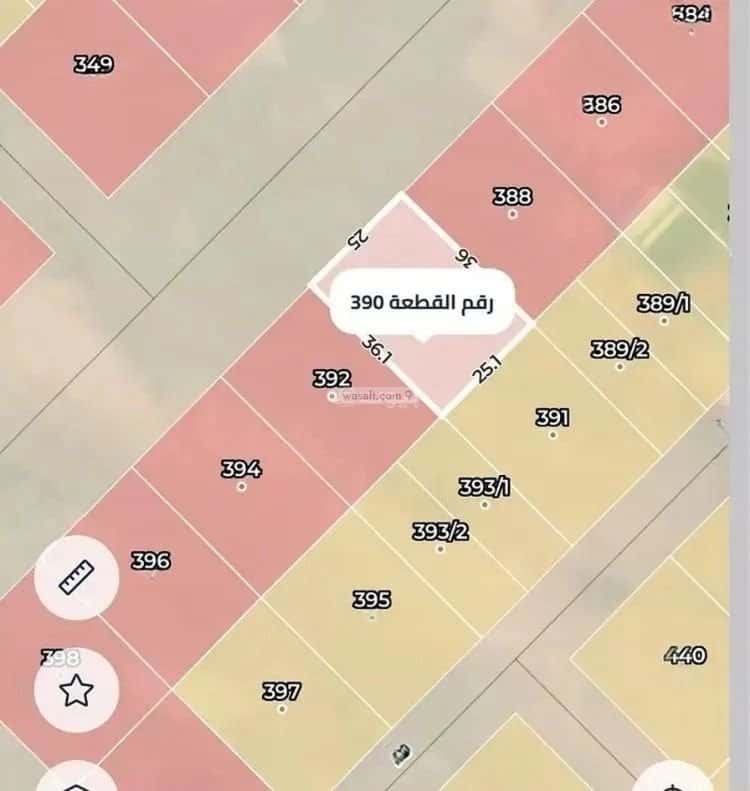Select plot 394 label
Image resolution: width=750 pixels, height=791 pixels.
240,468
